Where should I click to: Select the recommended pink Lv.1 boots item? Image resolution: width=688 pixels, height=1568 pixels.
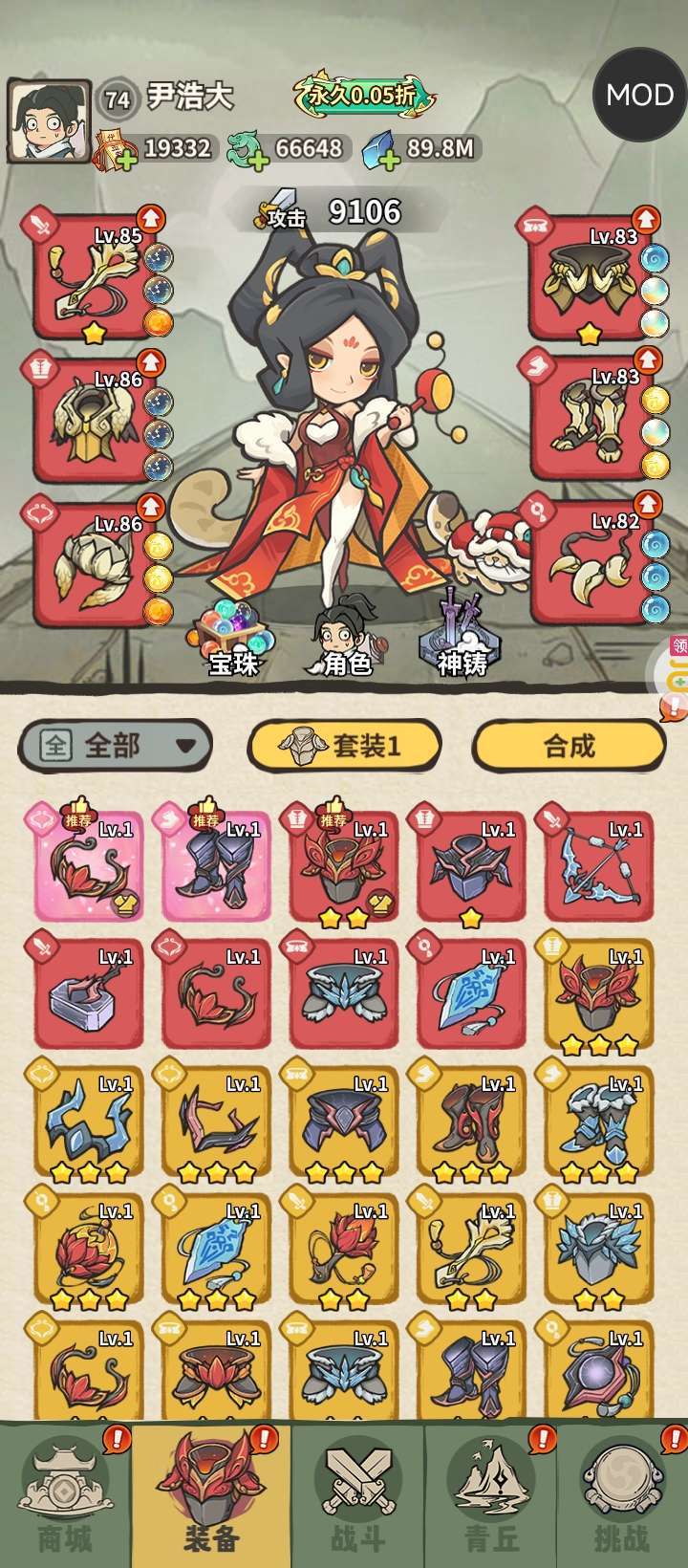pos(218,864)
